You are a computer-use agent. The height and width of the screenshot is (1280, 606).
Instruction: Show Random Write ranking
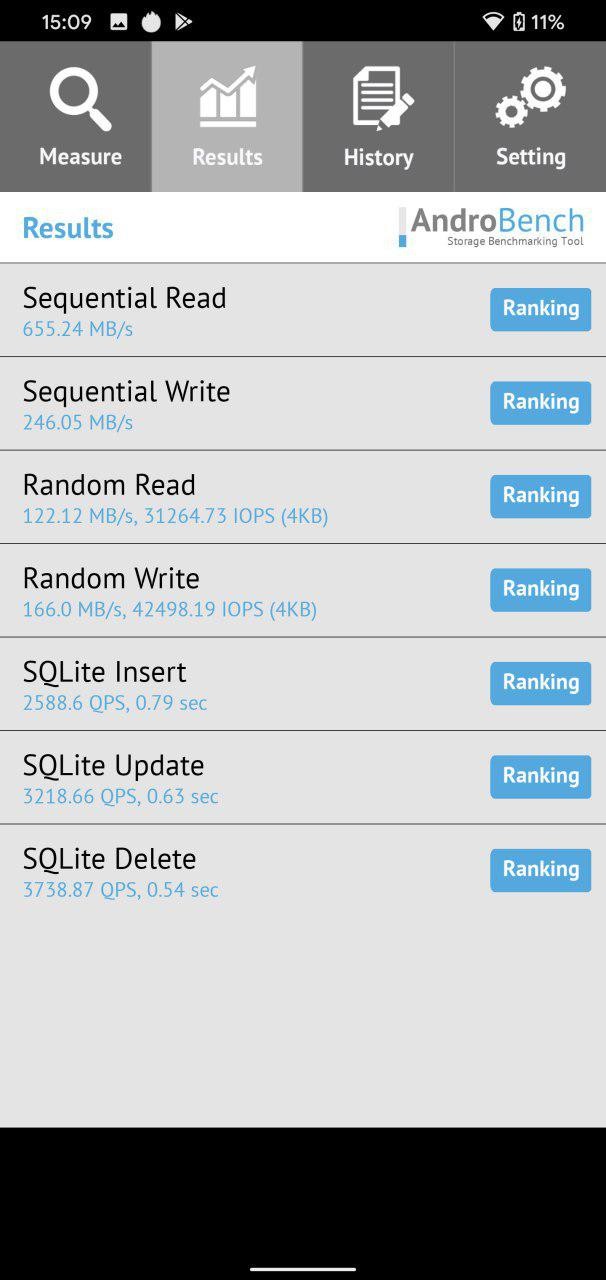pyautogui.click(x=540, y=589)
